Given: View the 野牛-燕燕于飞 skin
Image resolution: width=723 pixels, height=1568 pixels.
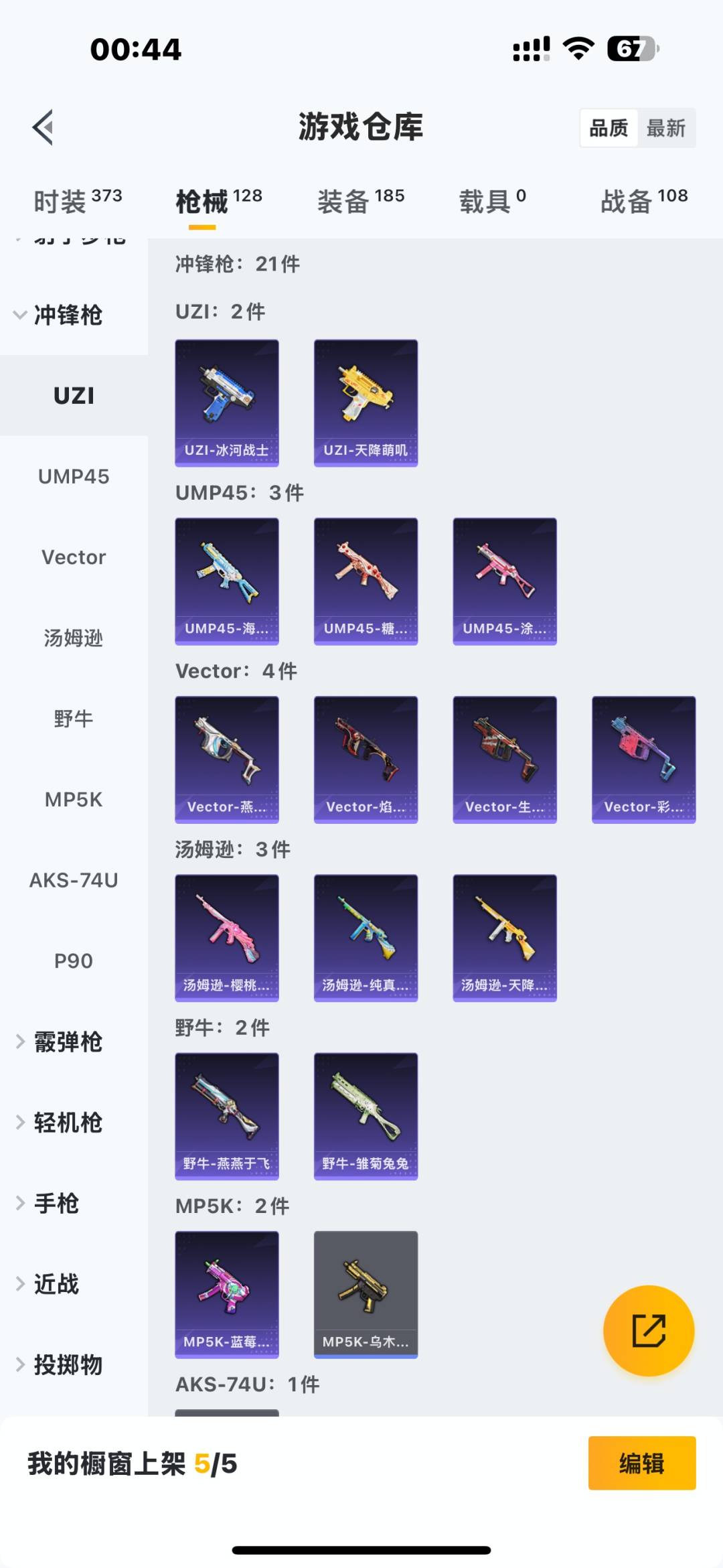Looking at the screenshot, I should pos(227,1116).
